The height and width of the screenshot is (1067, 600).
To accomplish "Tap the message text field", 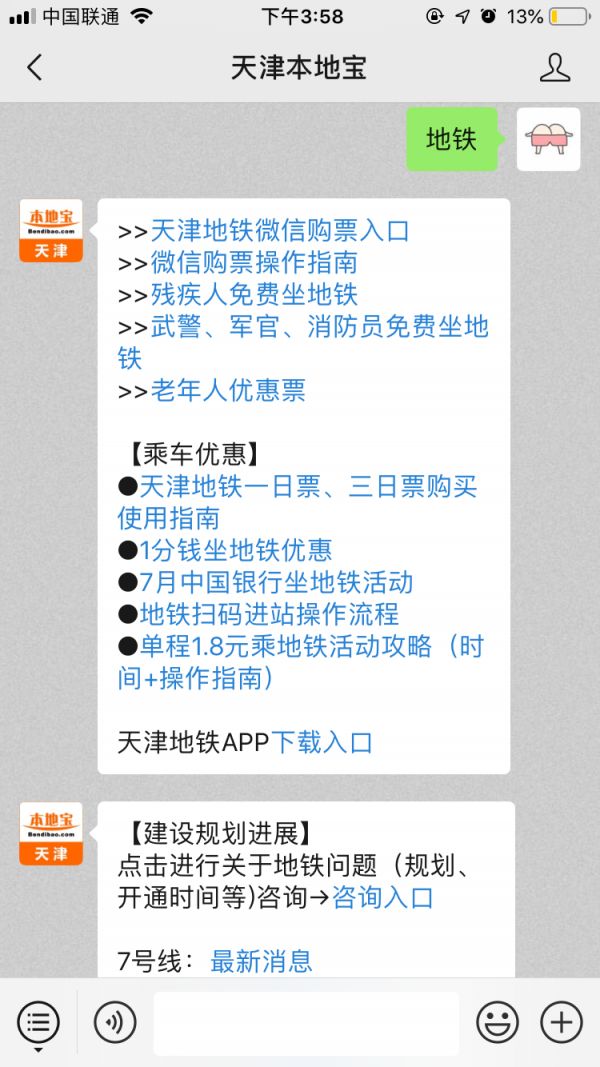I will tap(306, 1023).
